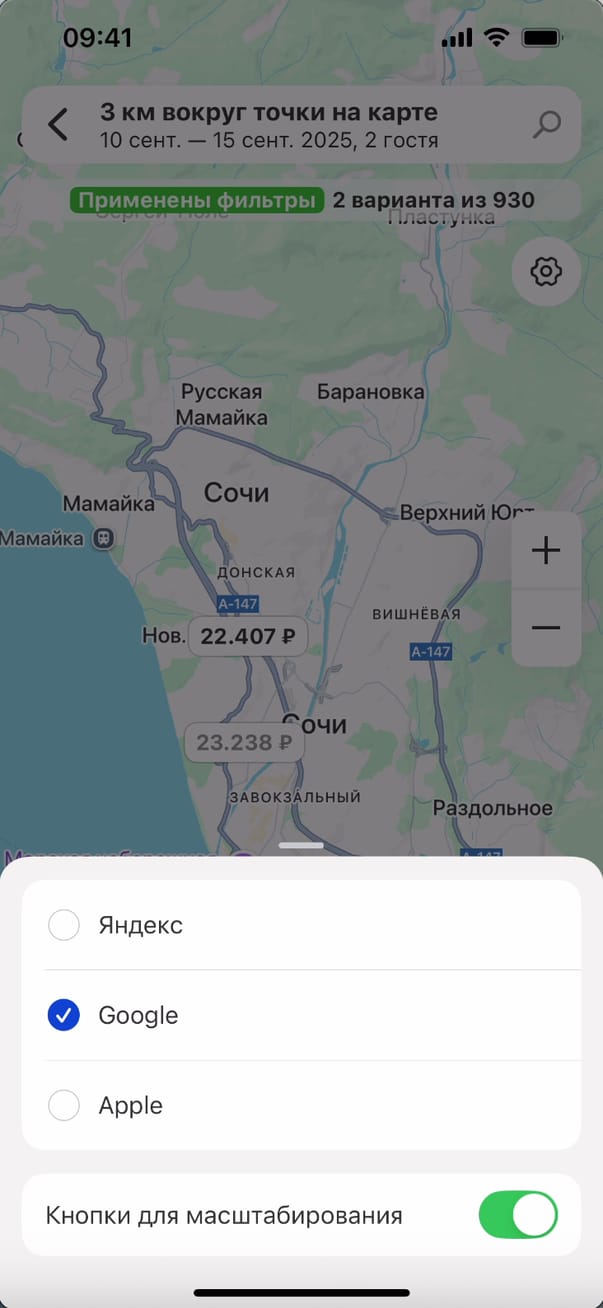Go back using the arrow icon
The image size is (603, 1308).
click(58, 125)
